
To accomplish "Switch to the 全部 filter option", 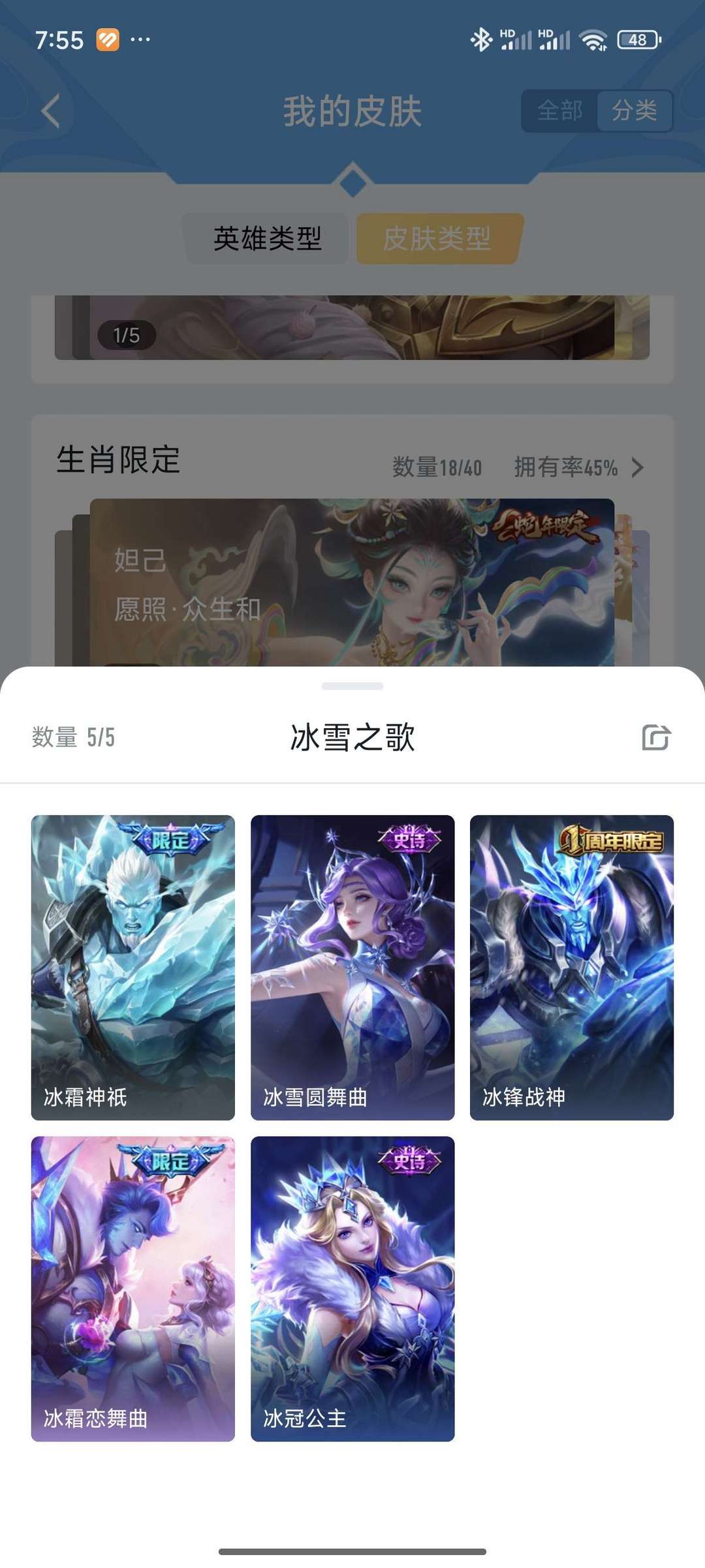I will pyautogui.click(x=559, y=111).
